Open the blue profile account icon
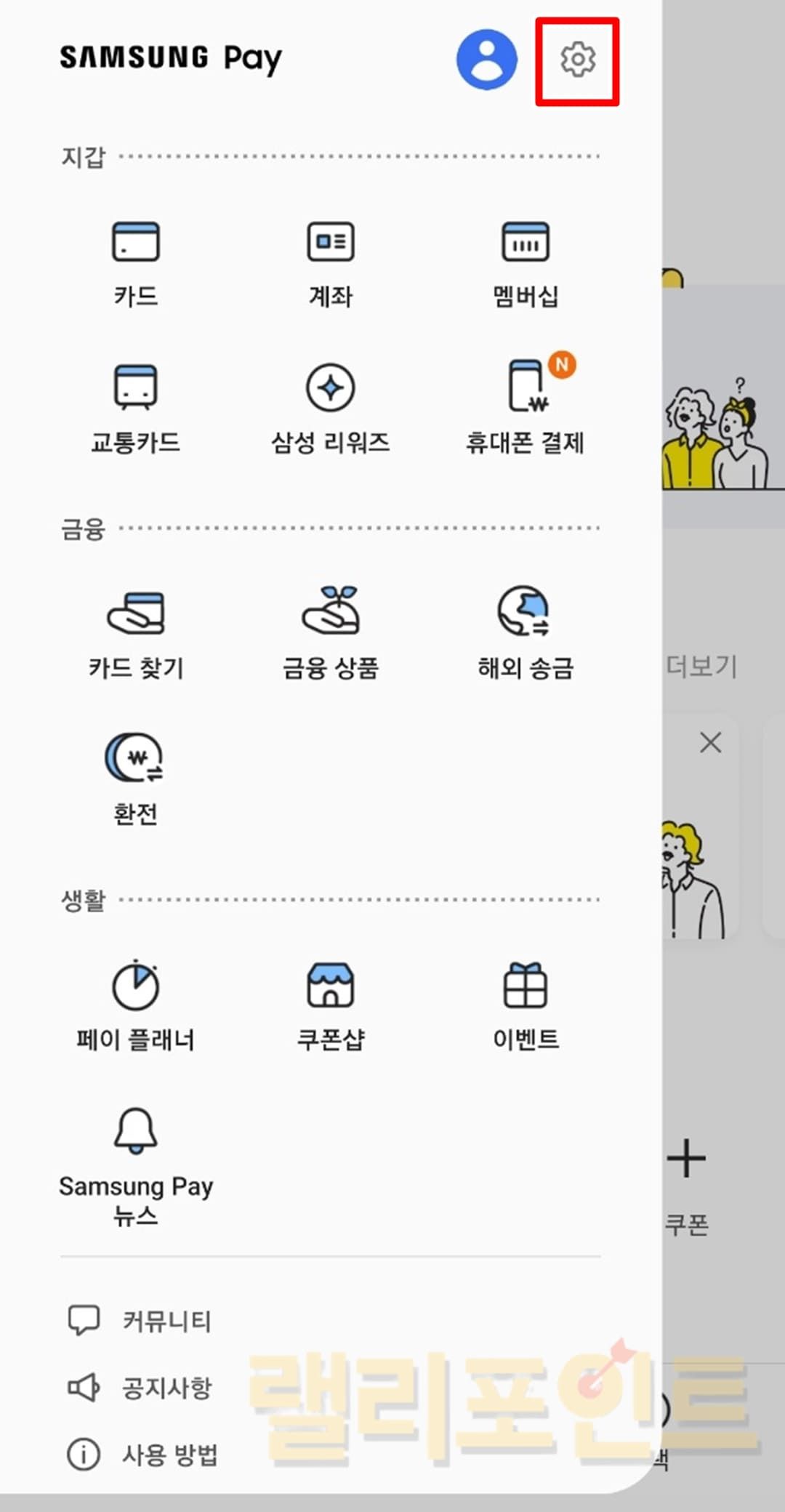The image size is (785, 1512). click(x=486, y=60)
